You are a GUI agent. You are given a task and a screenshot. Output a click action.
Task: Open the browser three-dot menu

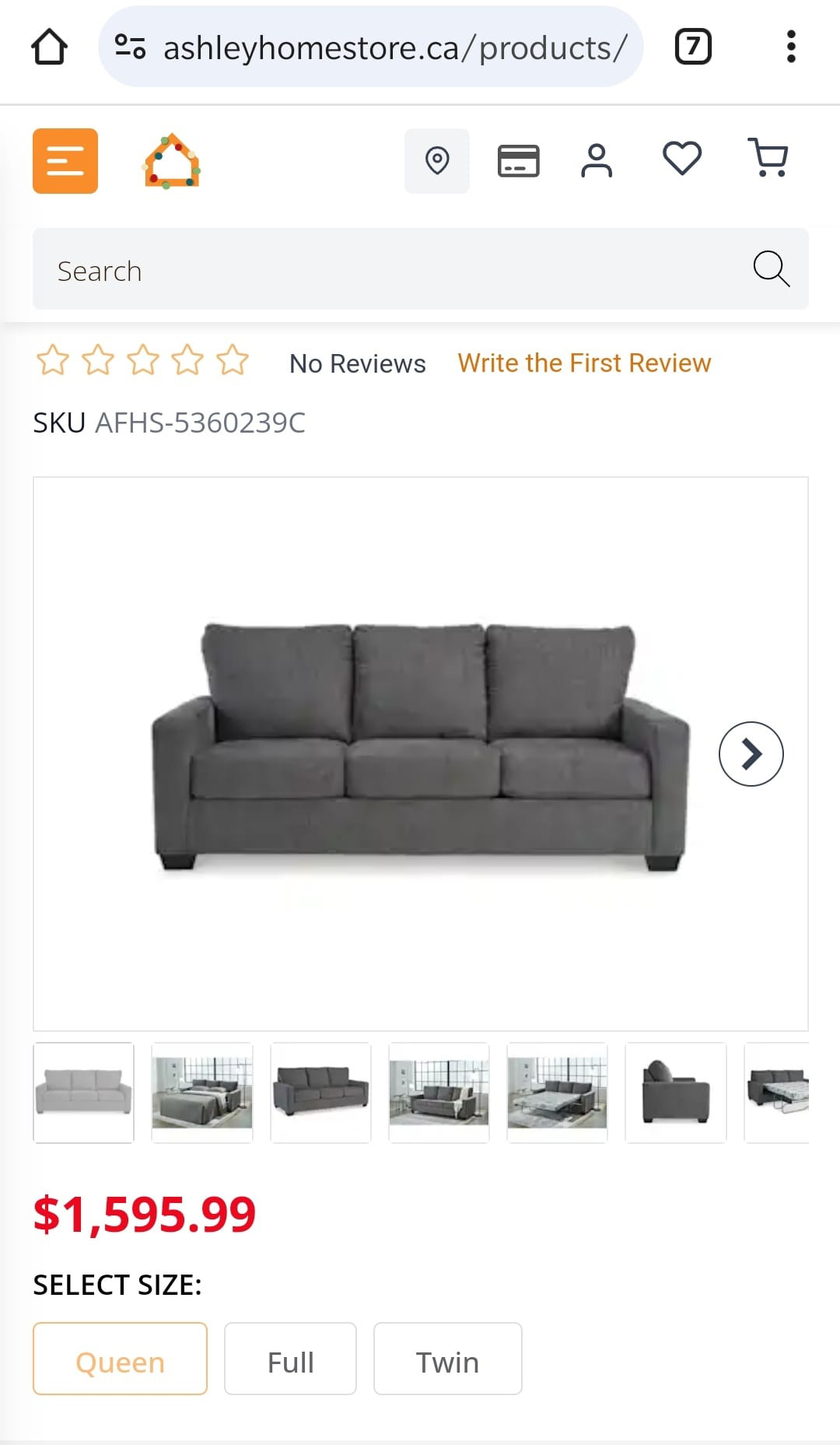791,47
